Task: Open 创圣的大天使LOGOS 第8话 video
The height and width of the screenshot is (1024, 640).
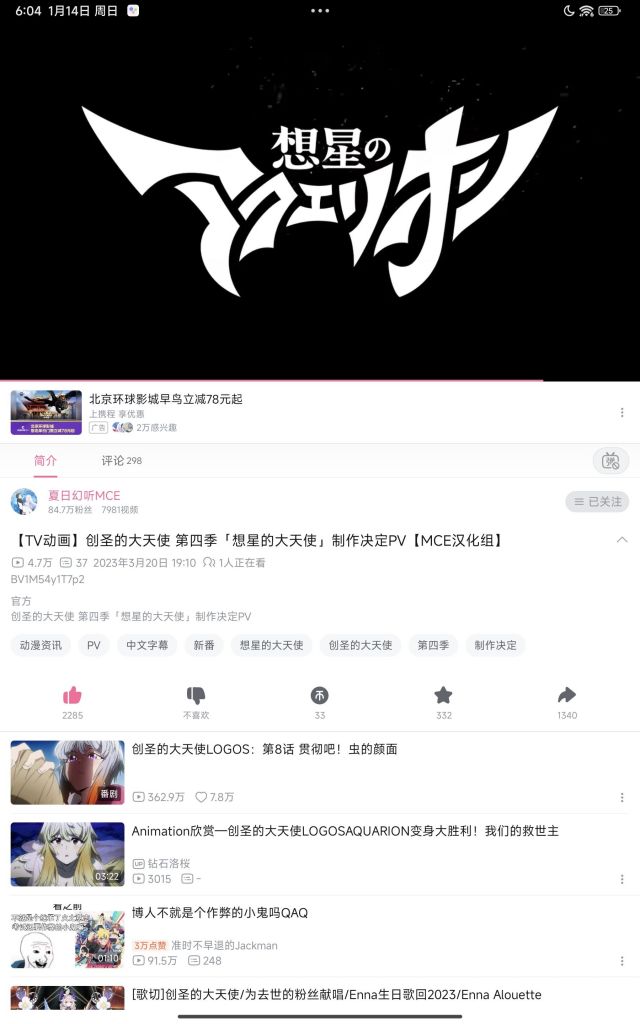Action: [265, 749]
